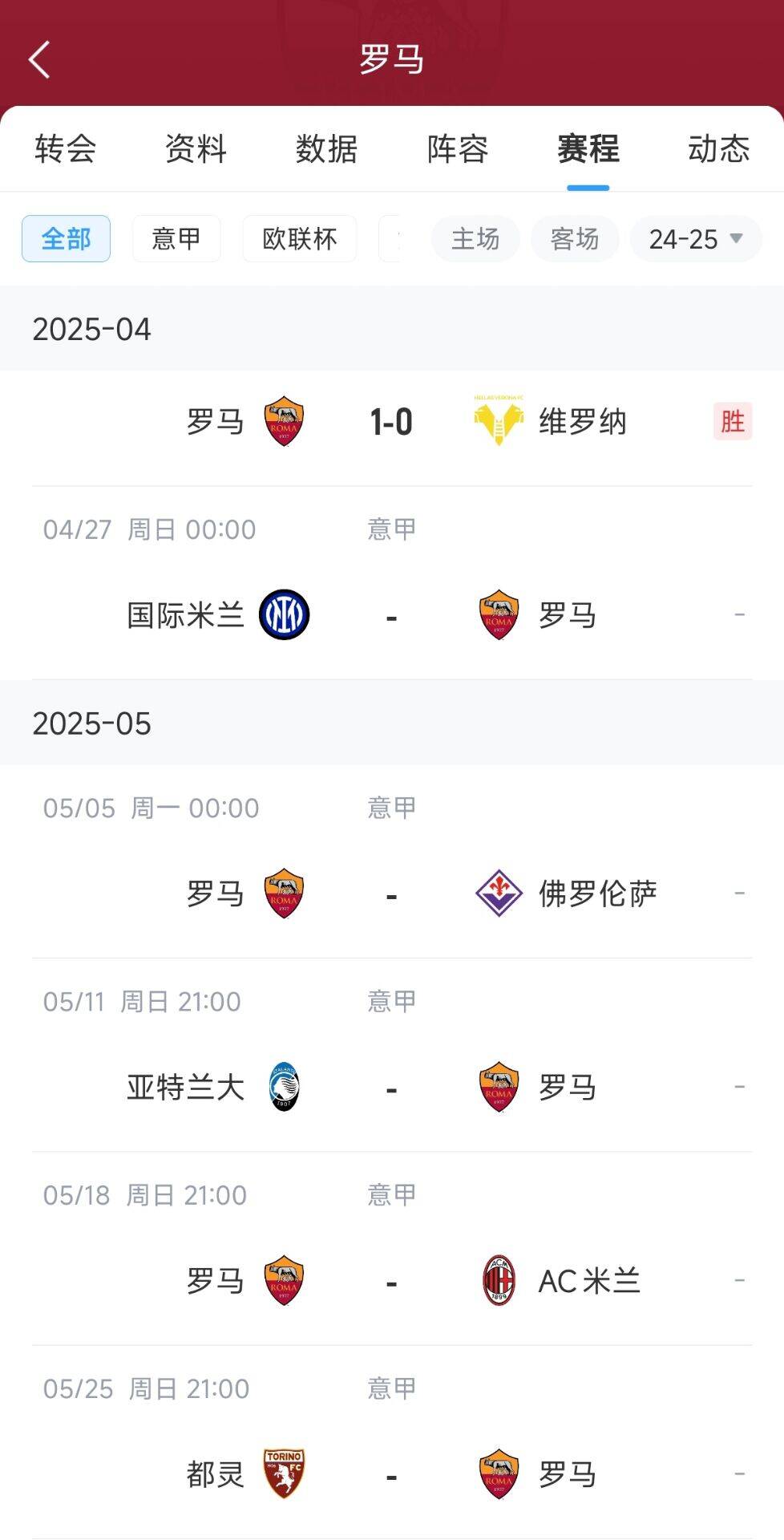784x1540 pixels.
Task: View the 罗马 vs AC米兰 fixture
Action: pos(392,1281)
